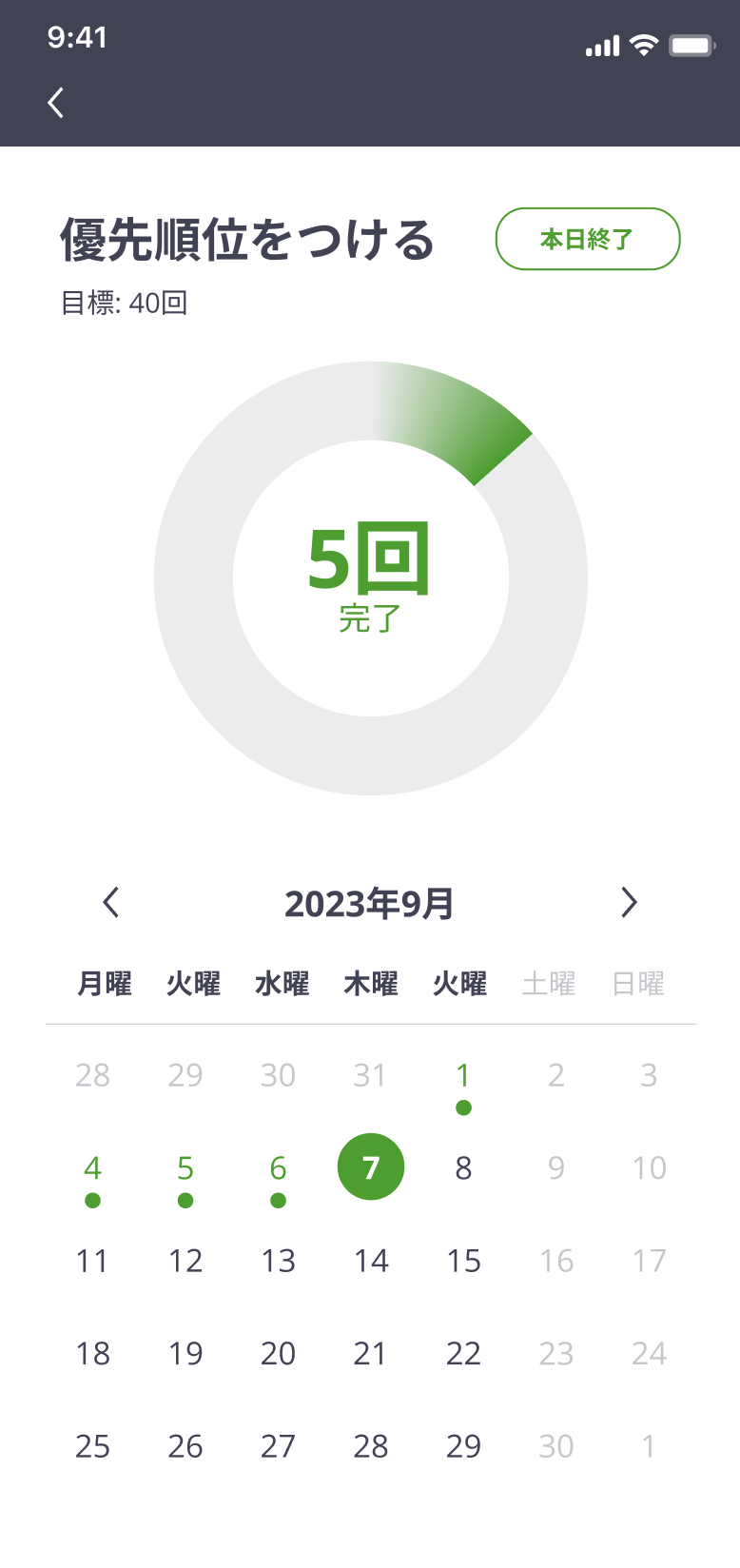Go back using the top-left arrow
Screen dimensions: 740x1568
[56, 102]
